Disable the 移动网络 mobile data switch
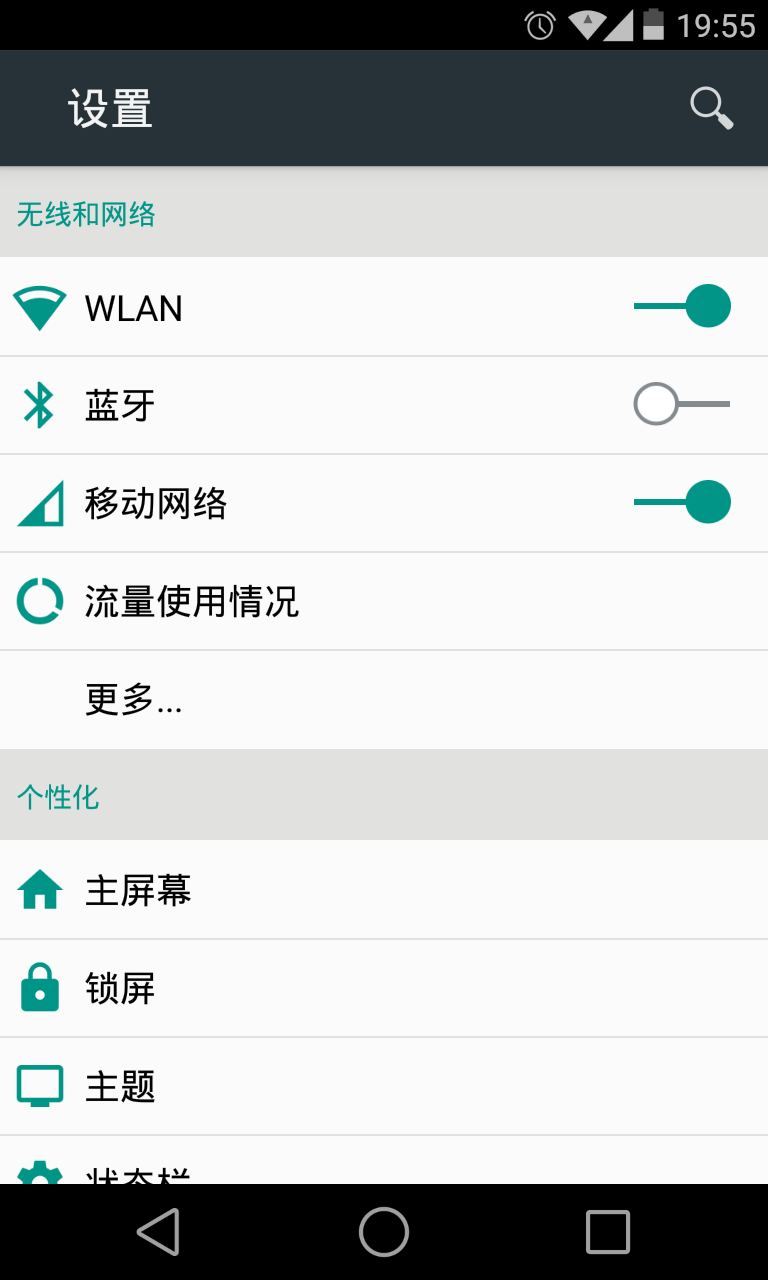768x1280 pixels. (683, 502)
